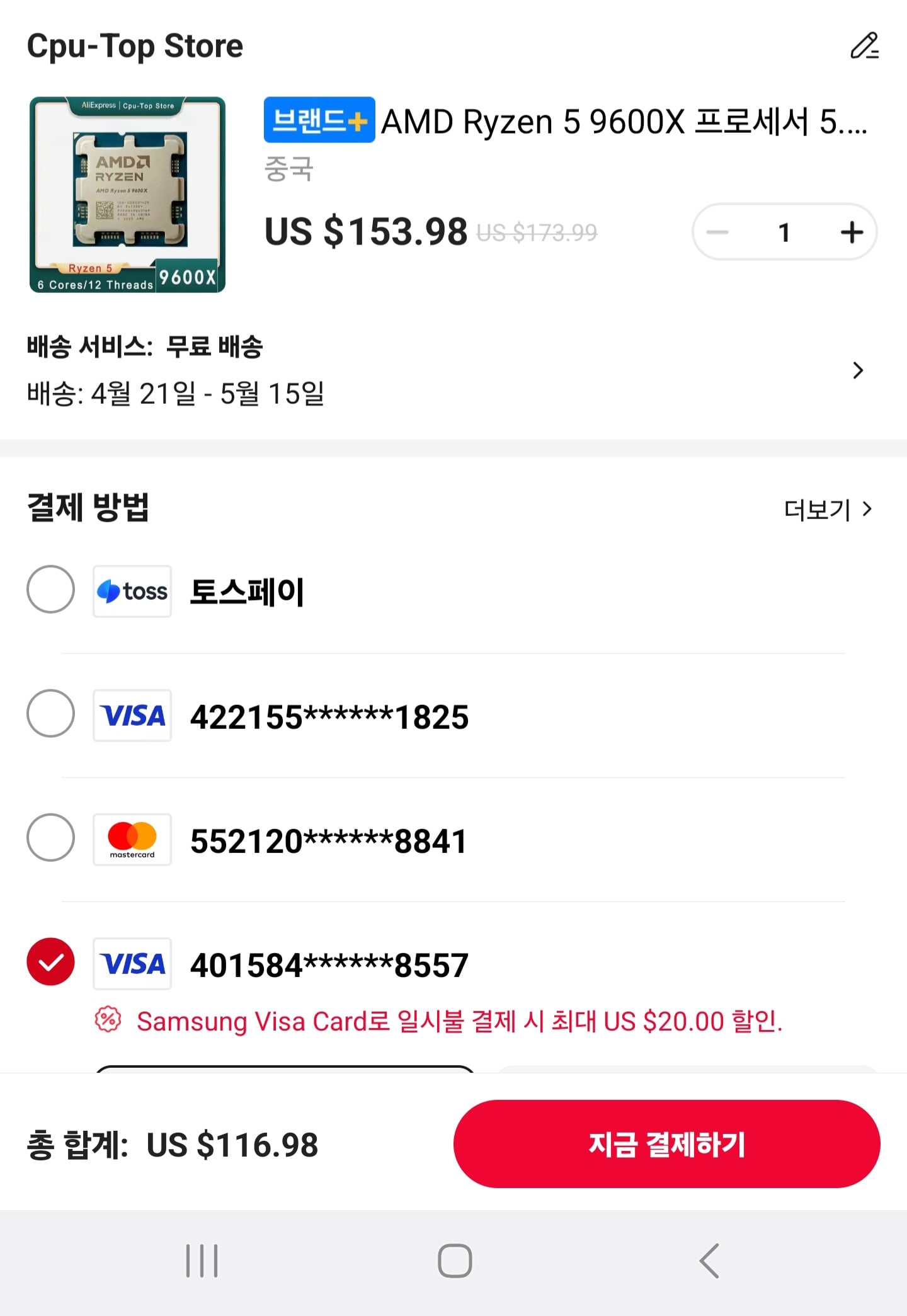
Task: Increase quantity with the plus stepper
Action: (x=852, y=232)
